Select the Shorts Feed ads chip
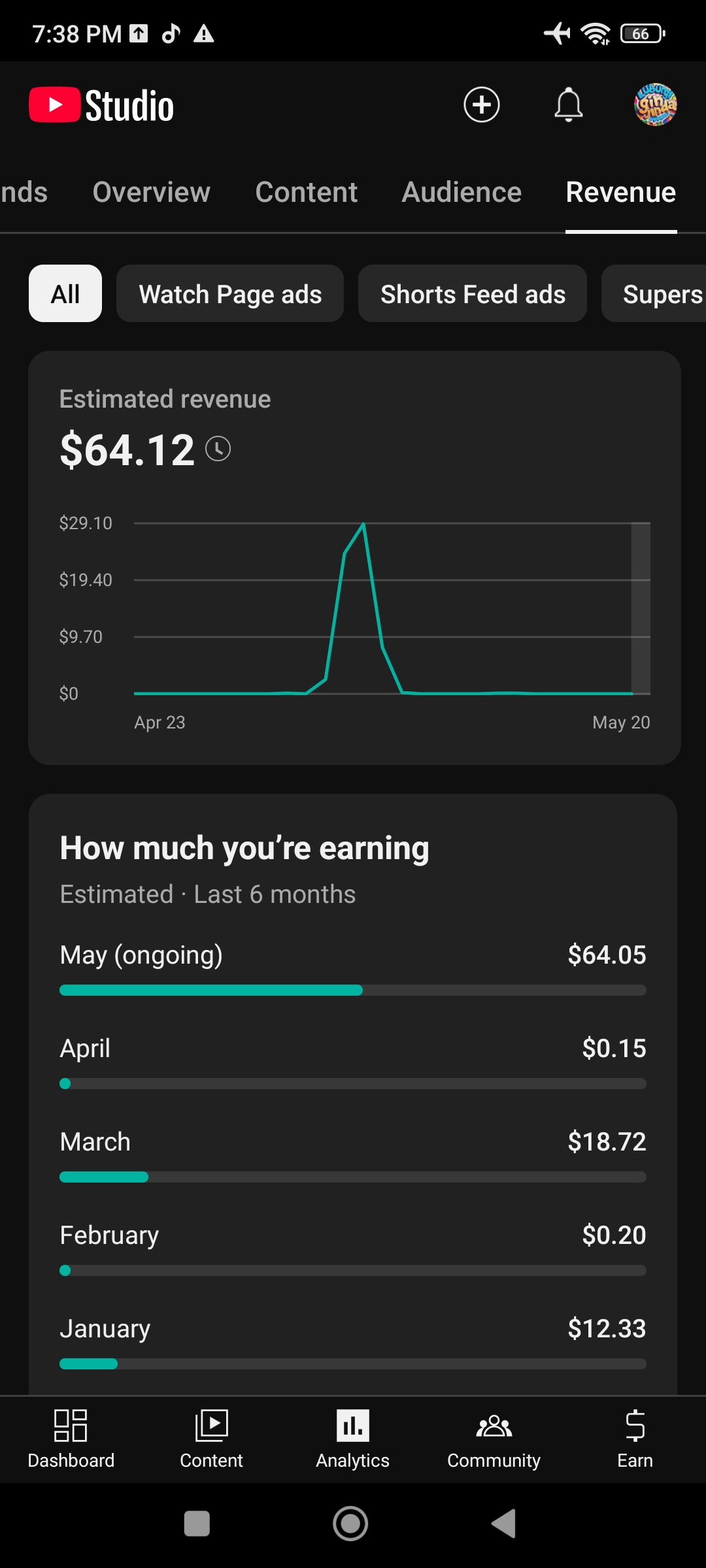The width and height of the screenshot is (706, 1568). click(x=473, y=293)
